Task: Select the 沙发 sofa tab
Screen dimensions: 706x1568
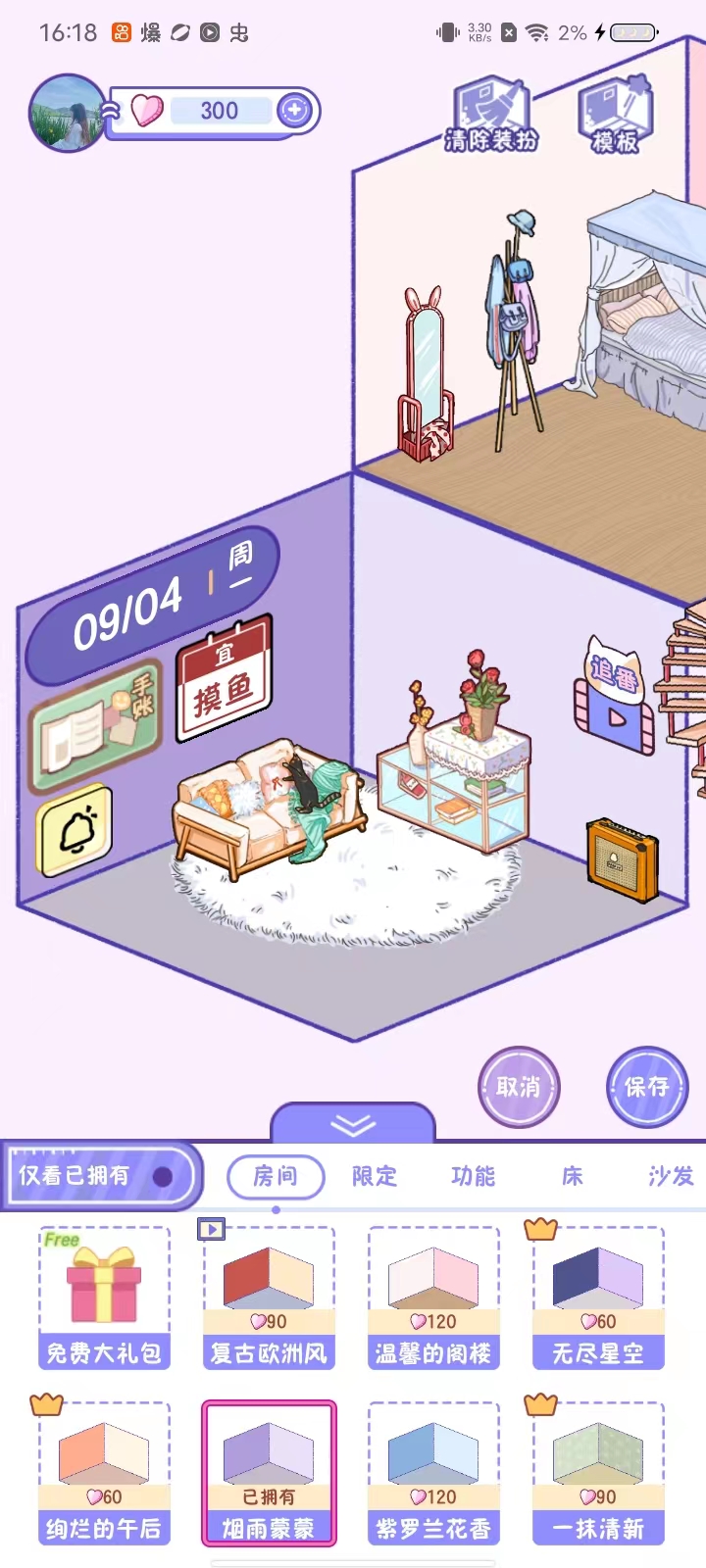Action: click(x=670, y=1176)
